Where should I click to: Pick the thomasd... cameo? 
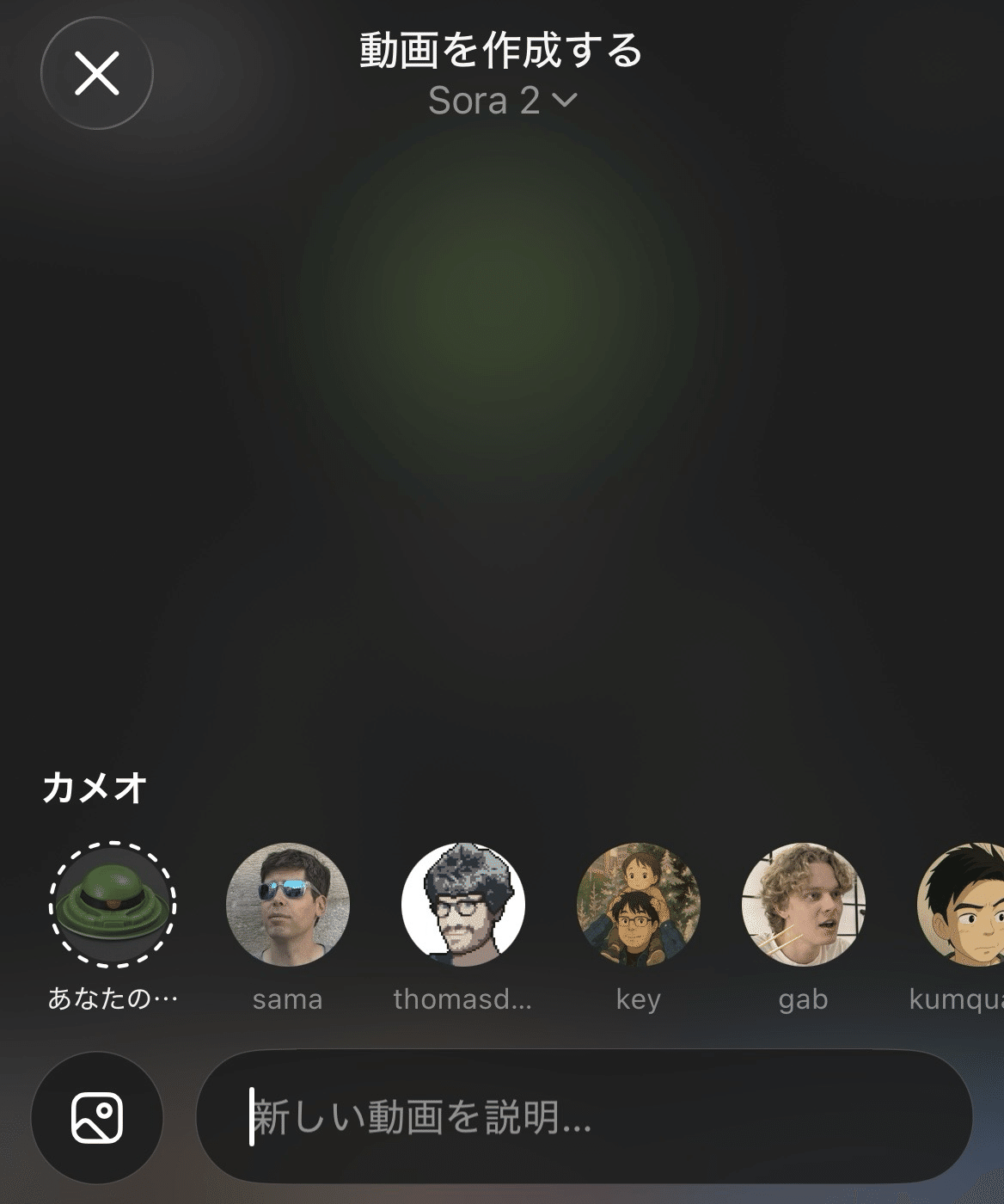[463, 905]
